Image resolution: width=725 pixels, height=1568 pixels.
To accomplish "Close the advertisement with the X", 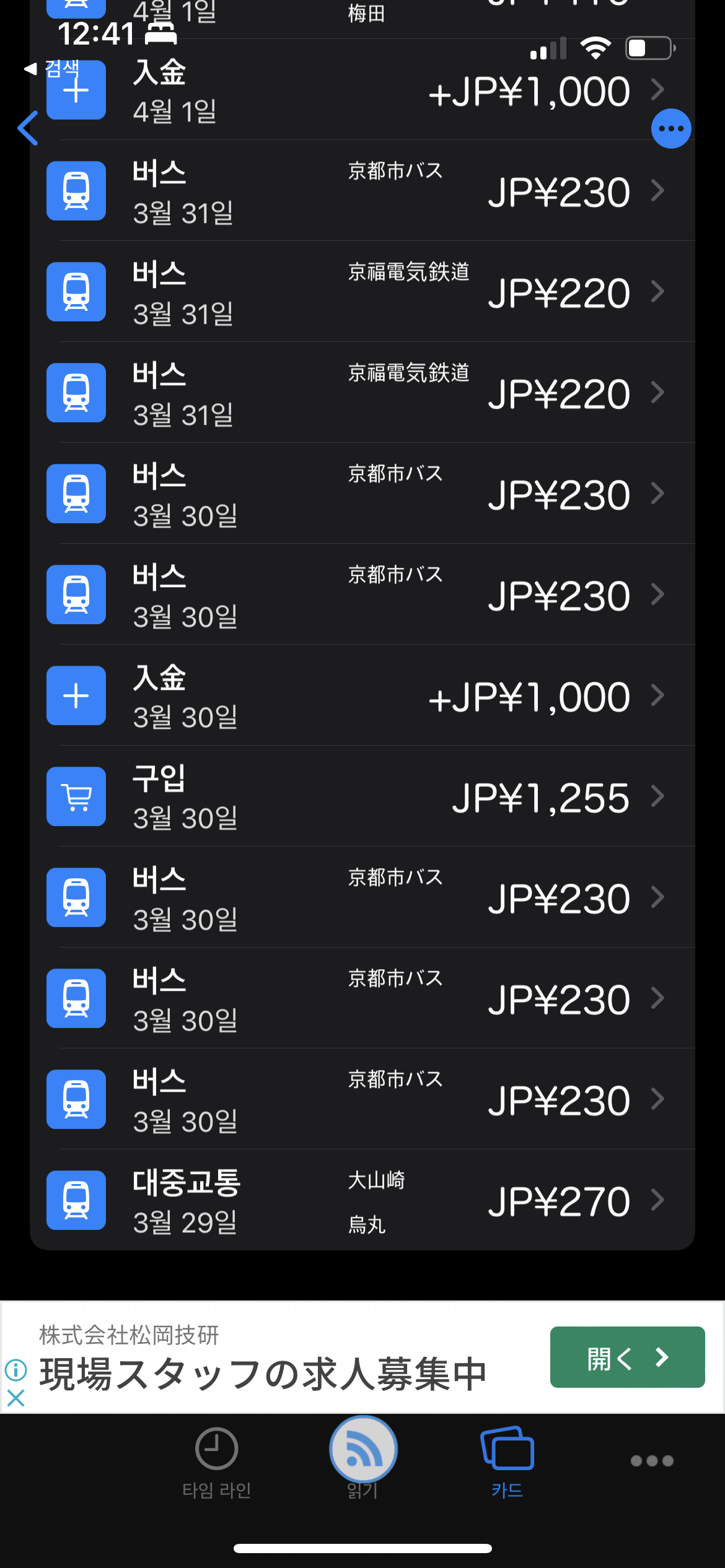I will point(15,1396).
